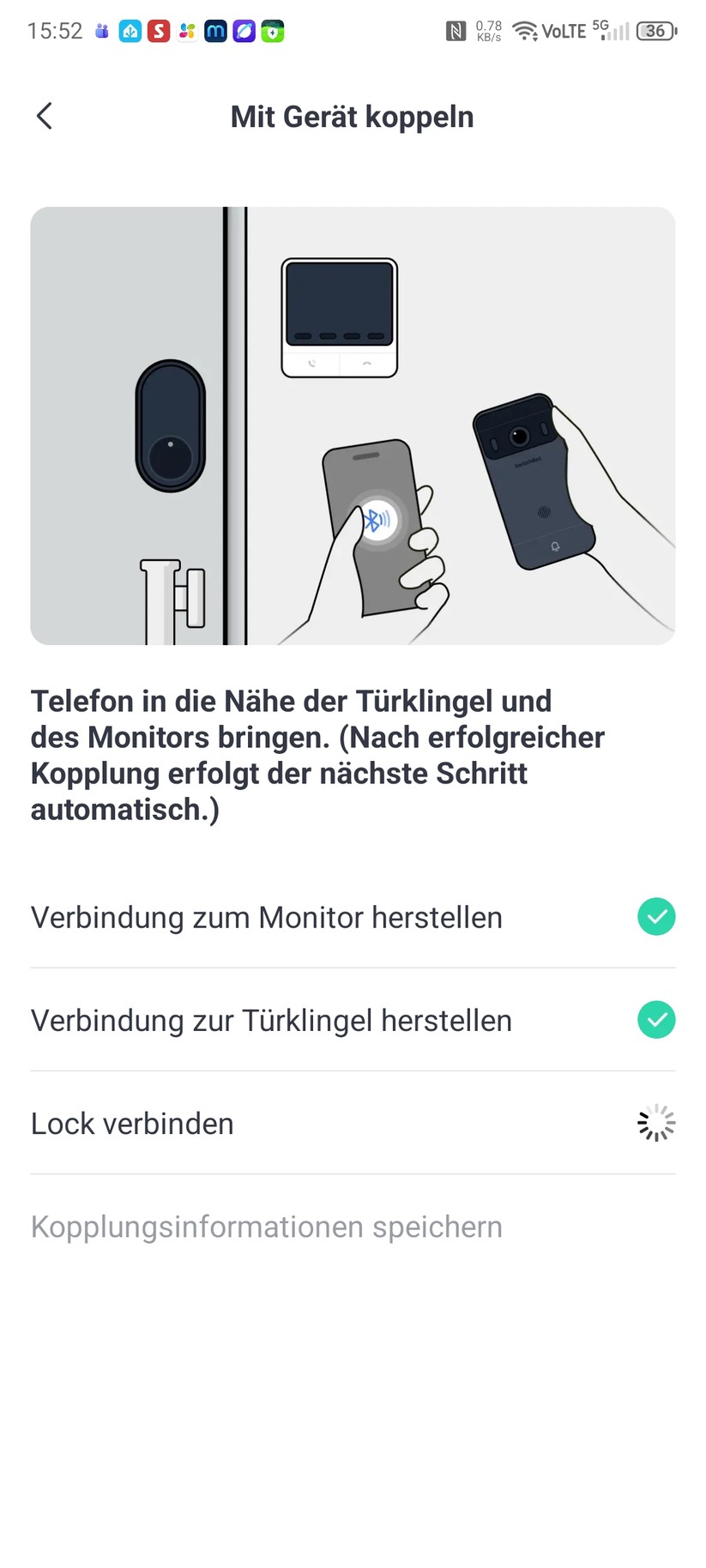Tap the blue m notification icon
The width and height of the screenshot is (706, 1568).
tap(215, 31)
